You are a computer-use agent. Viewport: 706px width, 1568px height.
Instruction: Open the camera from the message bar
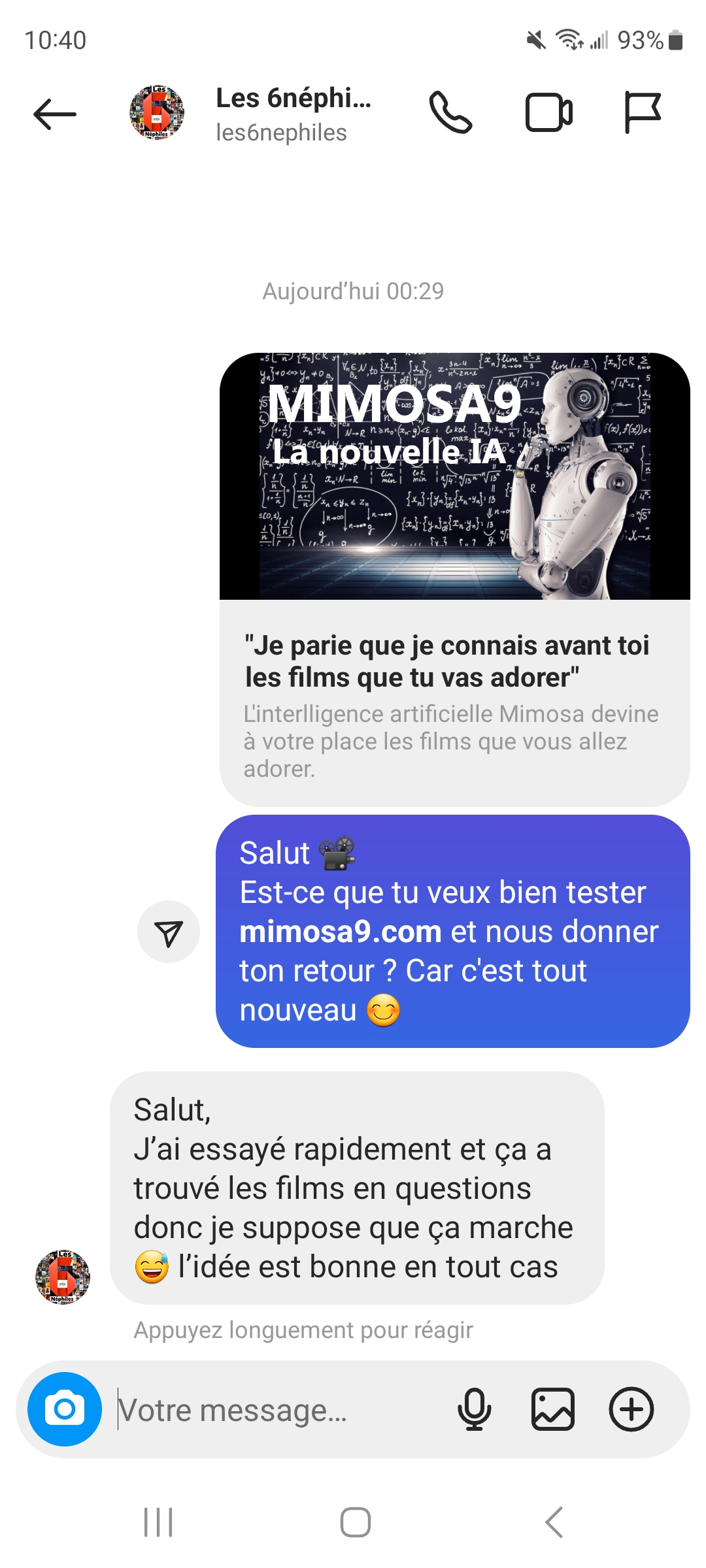coord(65,1409)
